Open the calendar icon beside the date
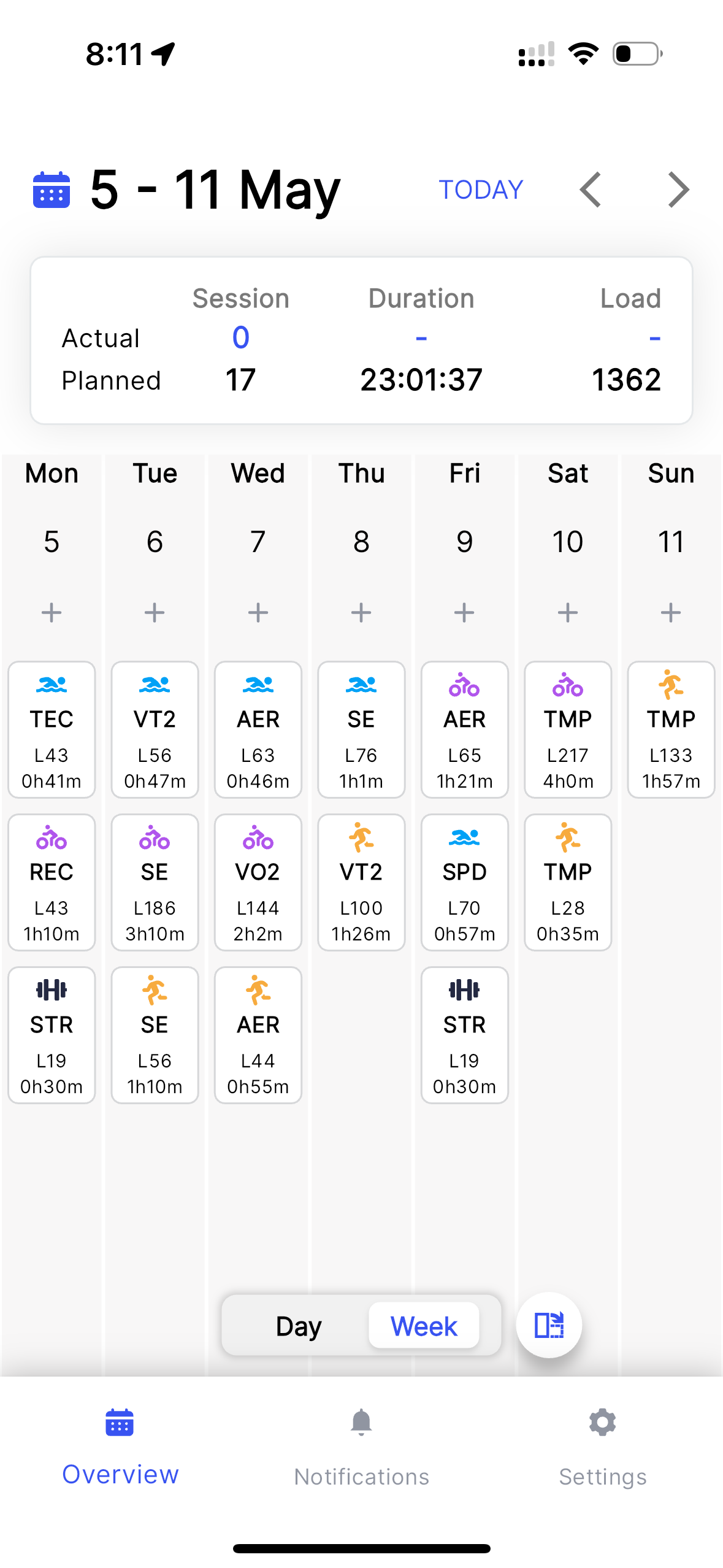The width and height of the screenshot is (723, 1568). (x=52, y=190)
